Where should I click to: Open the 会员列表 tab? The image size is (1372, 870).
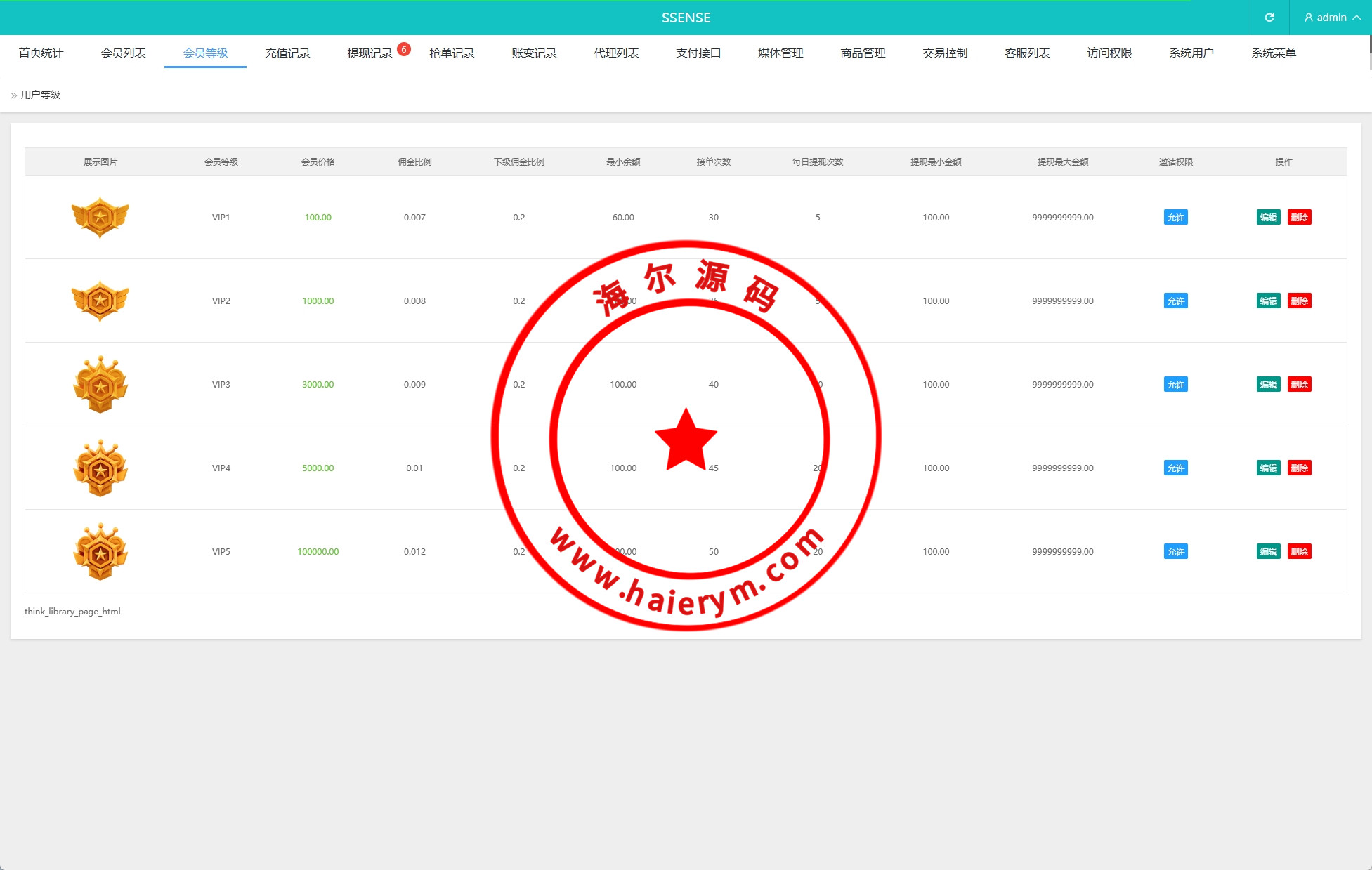pos(123,53)
